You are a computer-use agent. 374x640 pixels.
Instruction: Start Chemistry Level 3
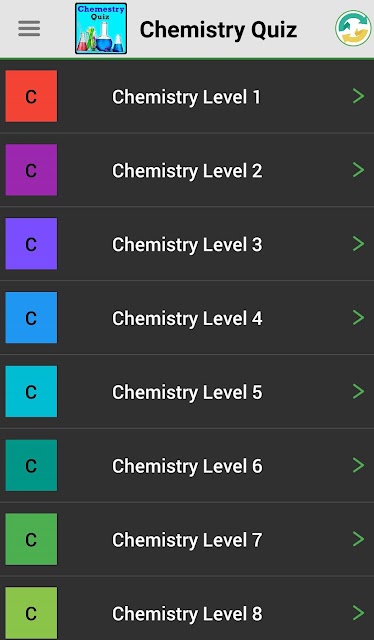[x=187, y=244]
